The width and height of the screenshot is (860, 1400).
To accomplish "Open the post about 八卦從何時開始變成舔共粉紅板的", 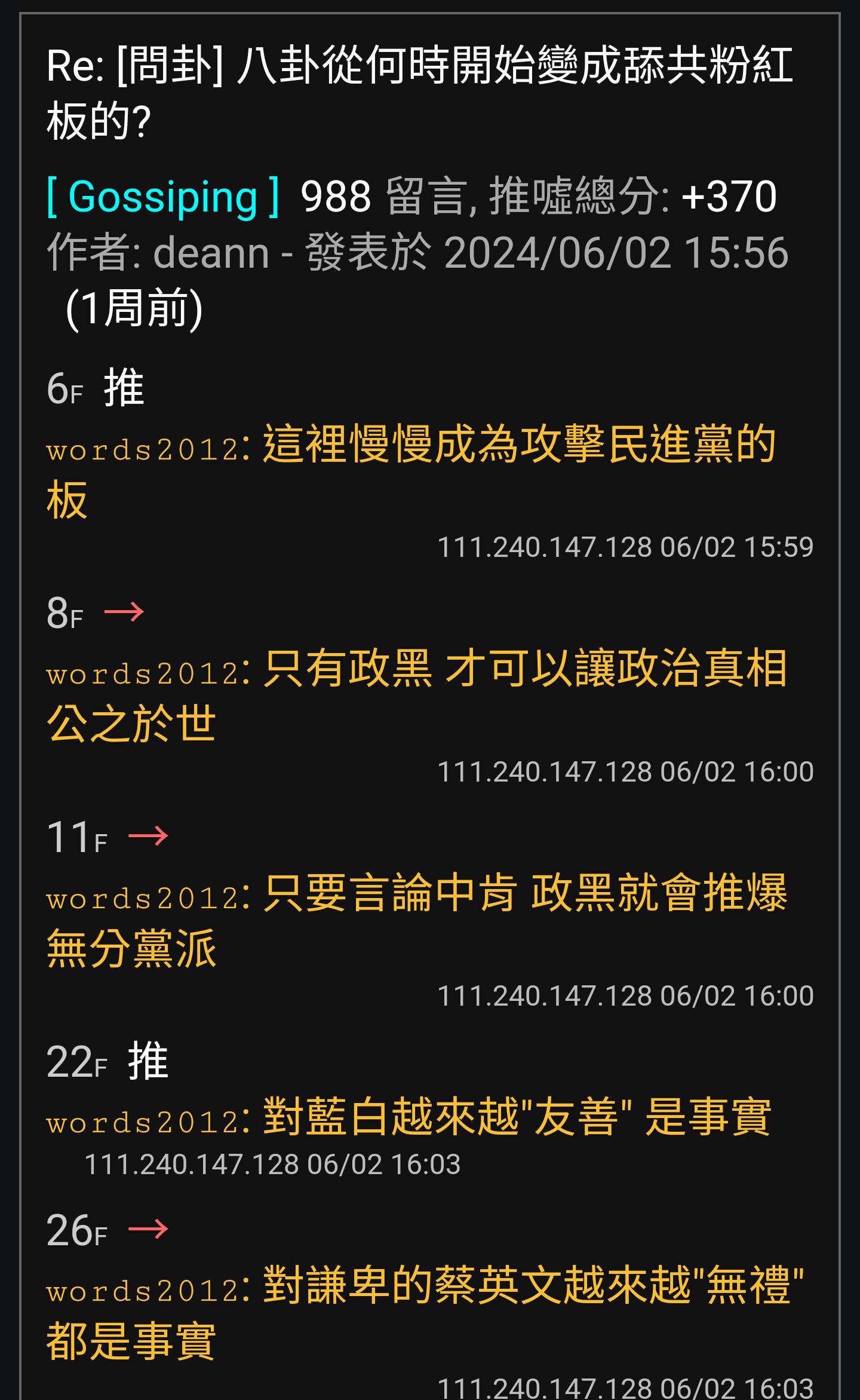I will pyautogui.click(x=420, y=93).
